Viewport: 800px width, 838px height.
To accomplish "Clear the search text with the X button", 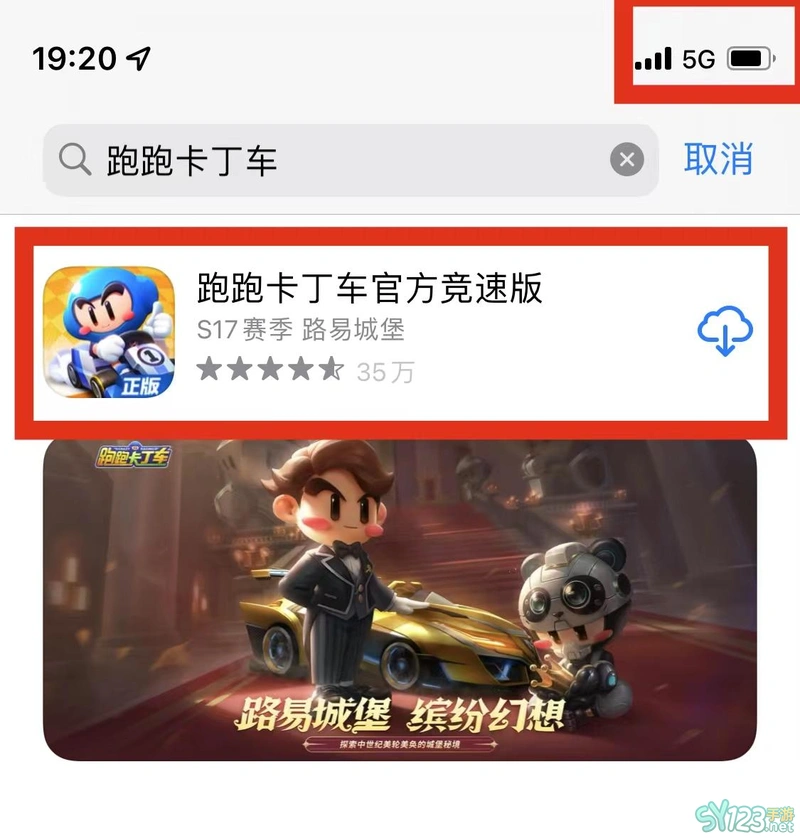I will (627, 160).
